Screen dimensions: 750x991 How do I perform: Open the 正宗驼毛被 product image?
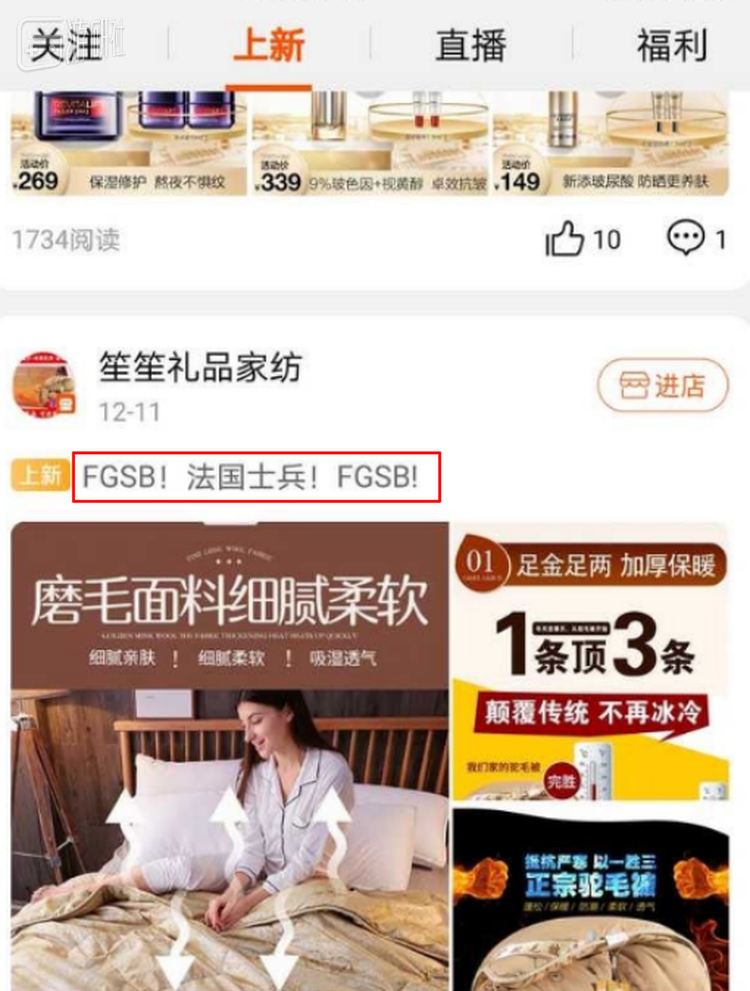coord(590,900)
